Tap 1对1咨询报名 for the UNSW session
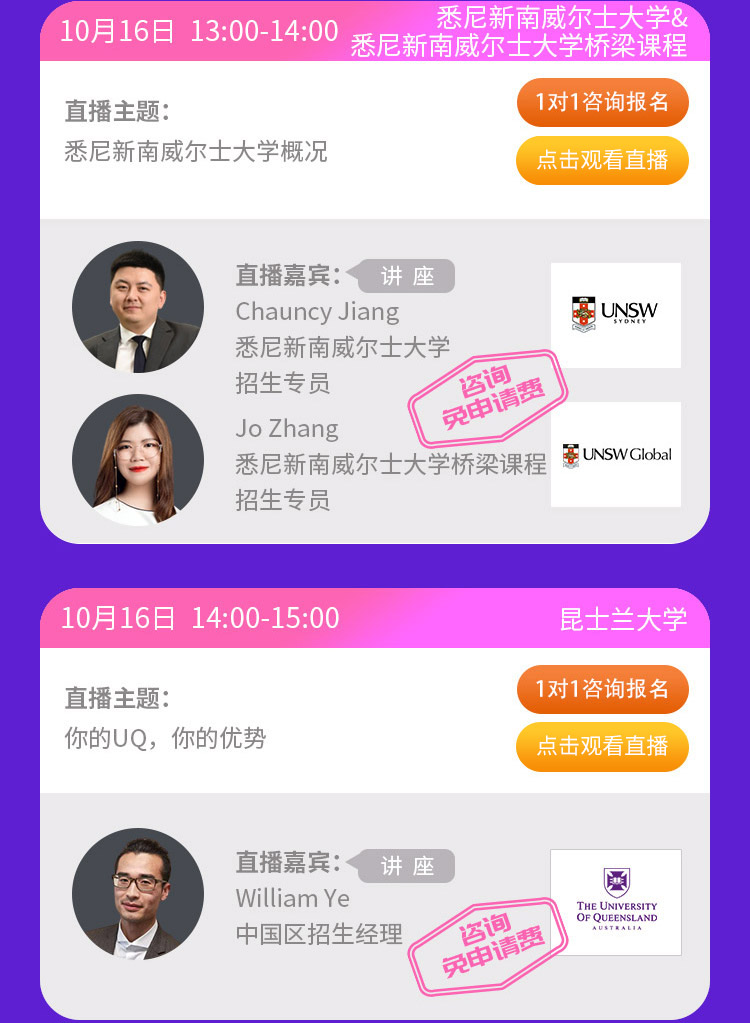 pos(602,102)
